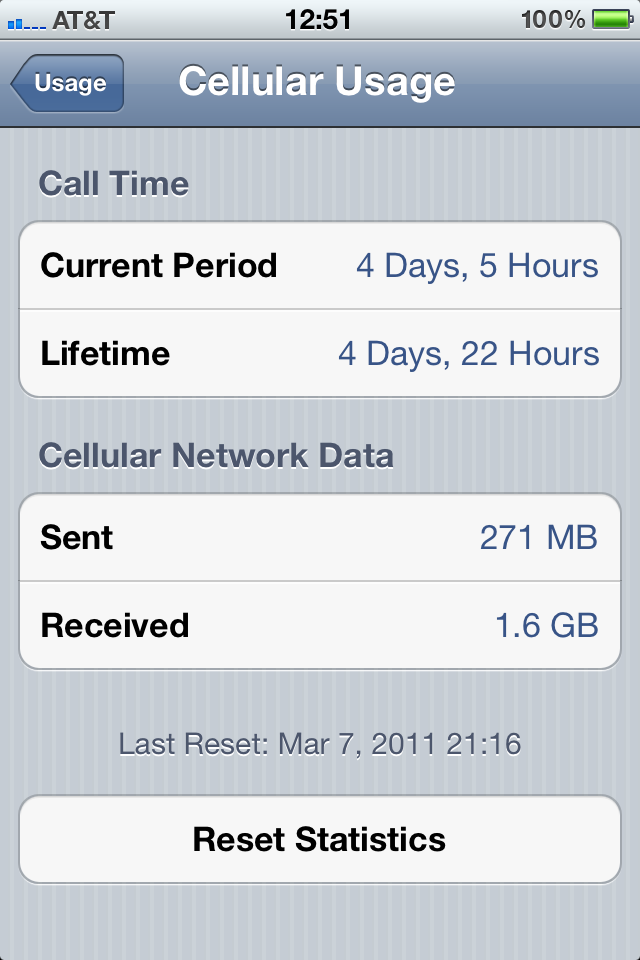Tap the Reset Statistics button
The width and height of the screenshot is (640, 960).
[320, 839]
